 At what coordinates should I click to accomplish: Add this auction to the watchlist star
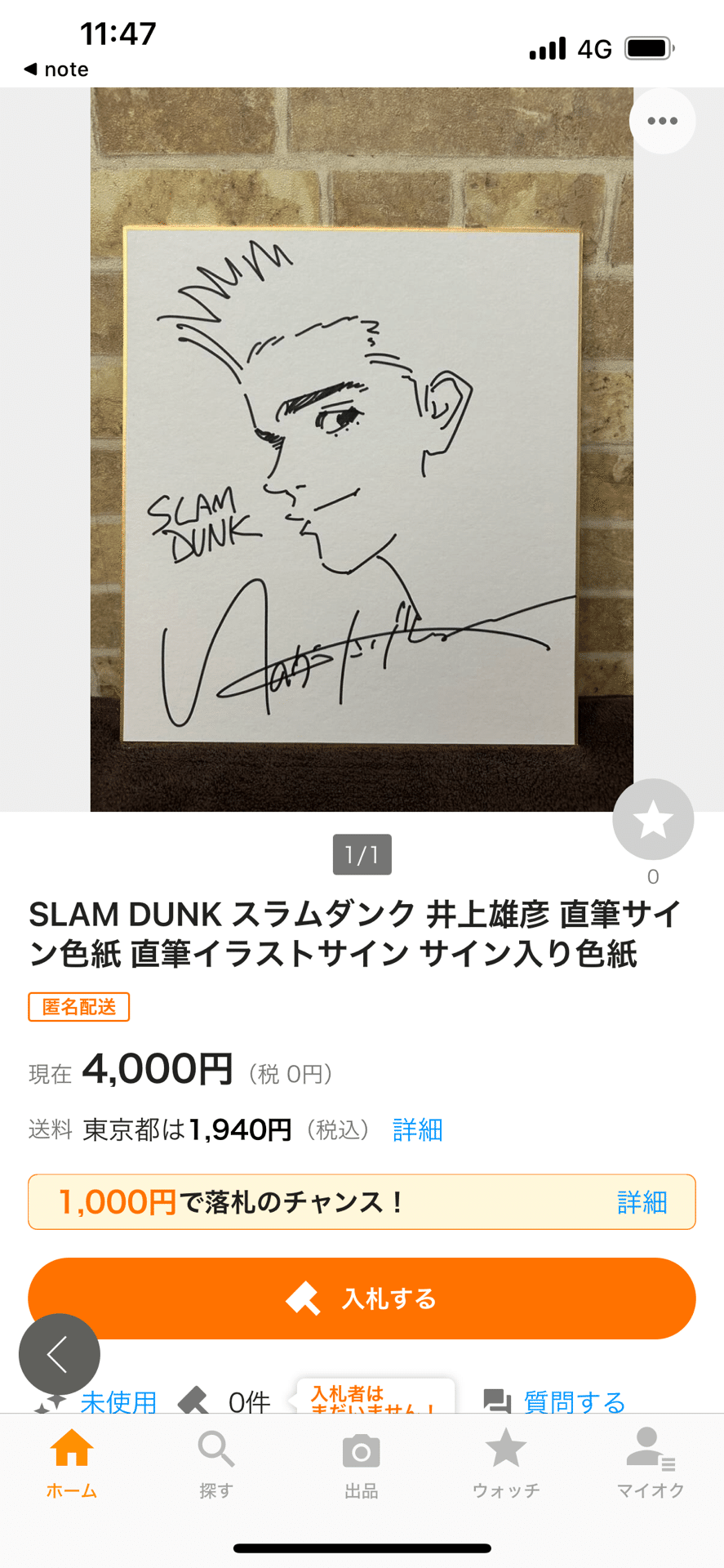click(653, 819)
